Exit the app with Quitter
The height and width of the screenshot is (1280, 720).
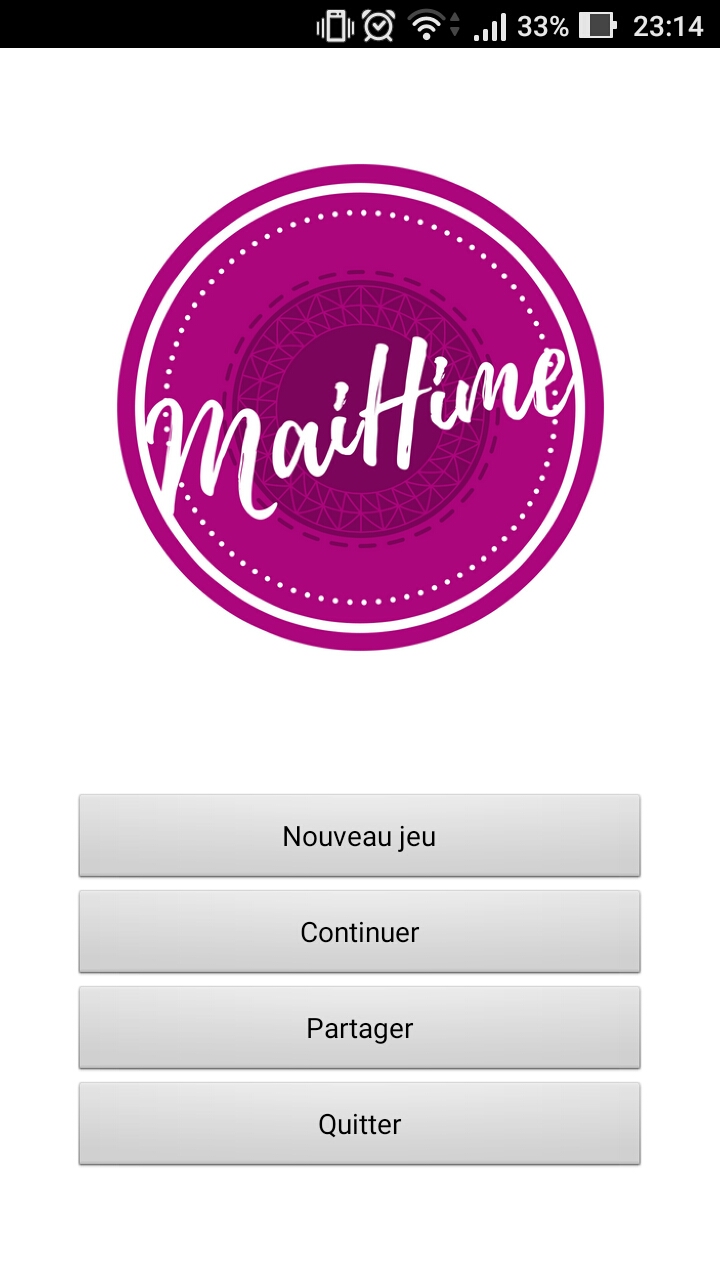(x=360, y=1124)
